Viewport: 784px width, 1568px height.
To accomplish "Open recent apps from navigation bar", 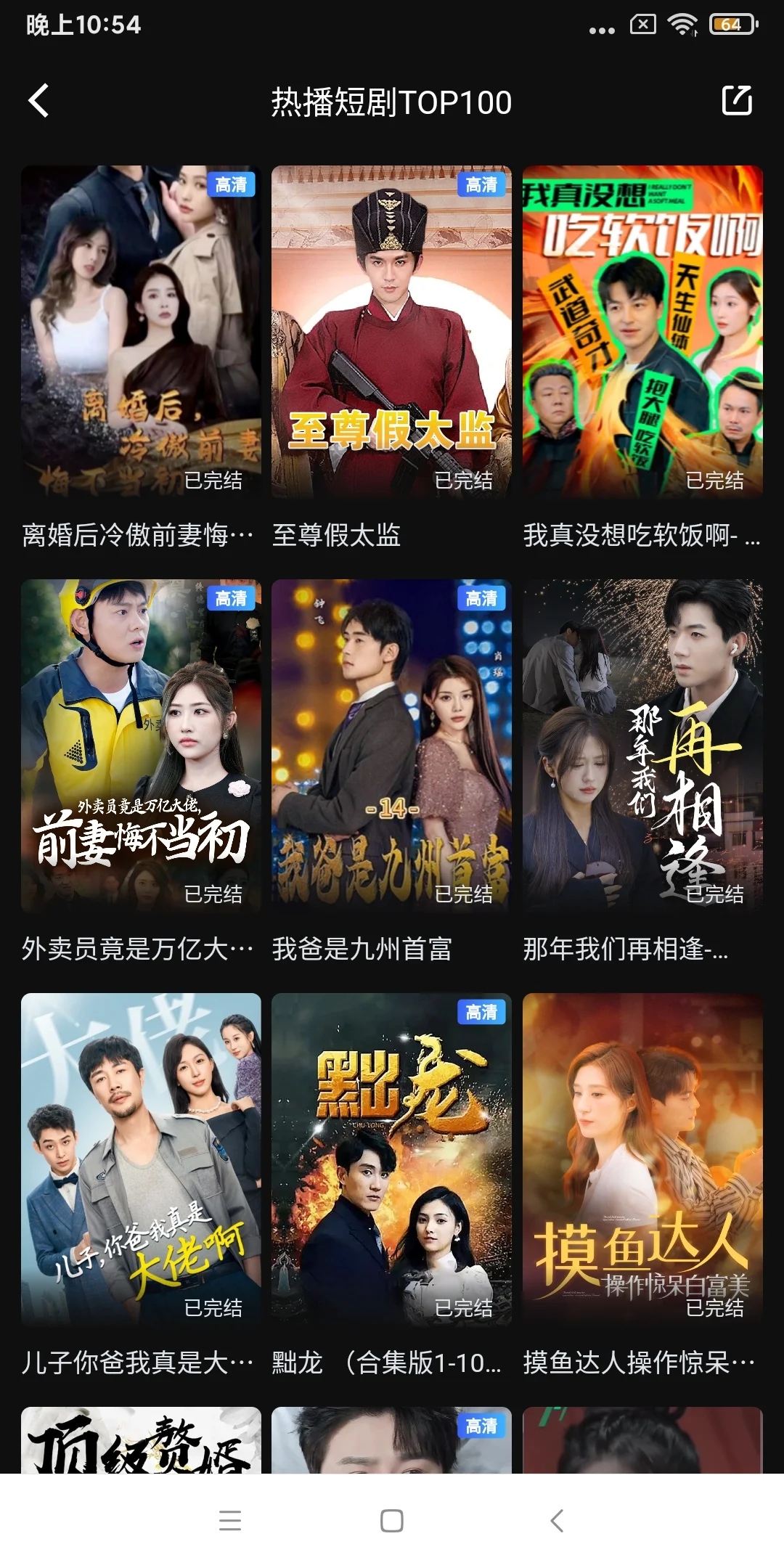I will (x=230, y=1521).
